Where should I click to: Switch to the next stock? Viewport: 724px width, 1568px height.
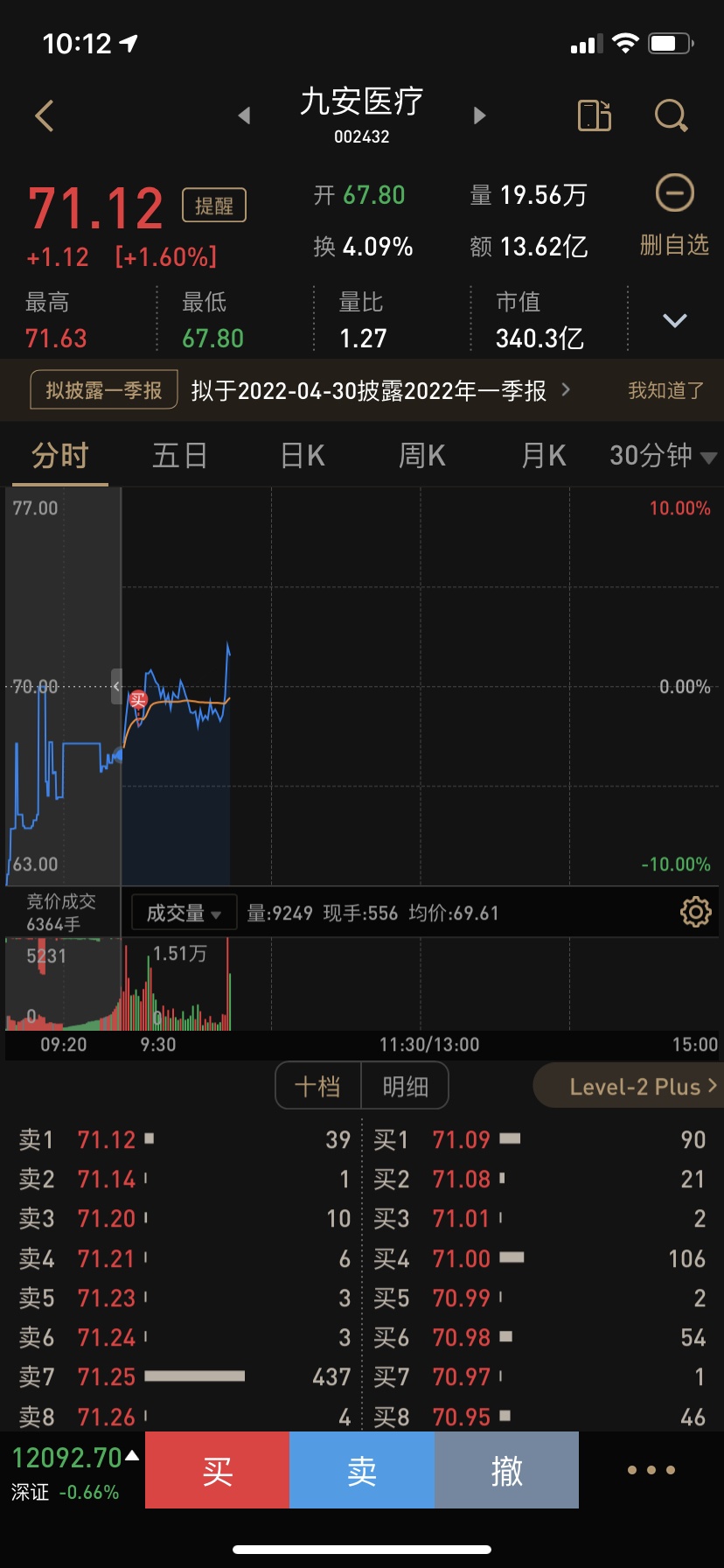(479, 115)
